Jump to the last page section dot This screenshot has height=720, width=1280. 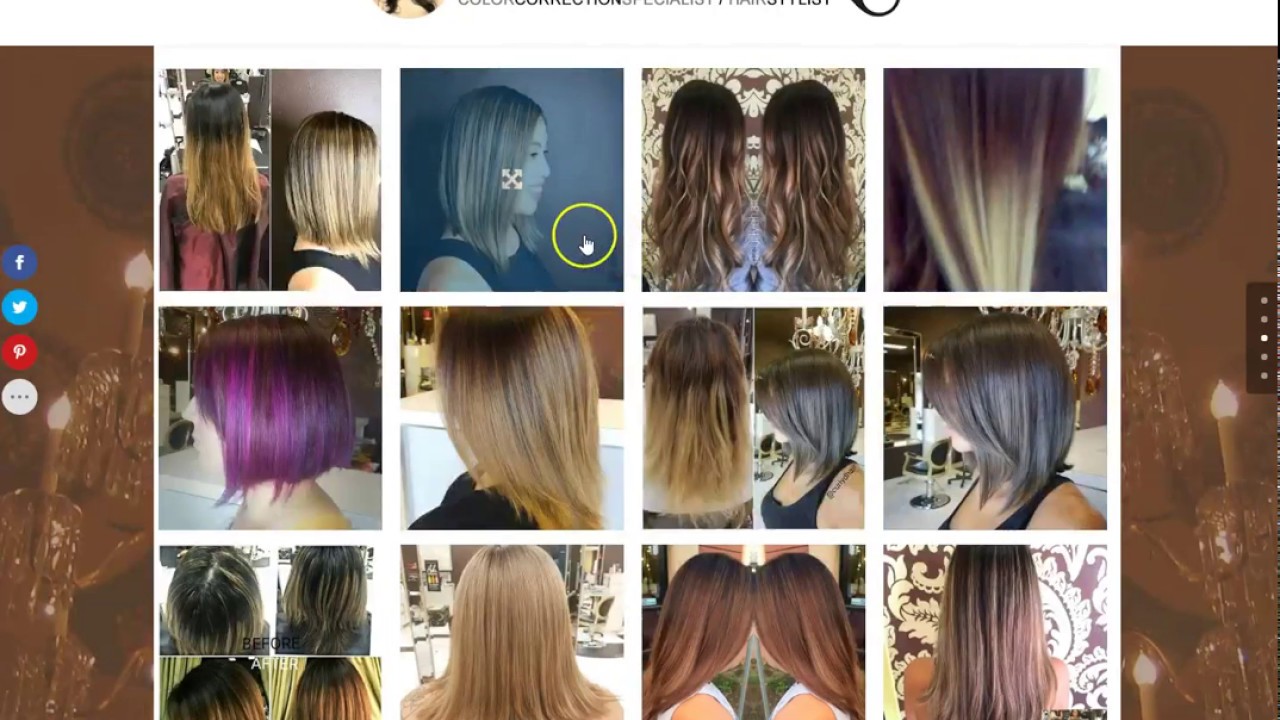pos(1264,376)
